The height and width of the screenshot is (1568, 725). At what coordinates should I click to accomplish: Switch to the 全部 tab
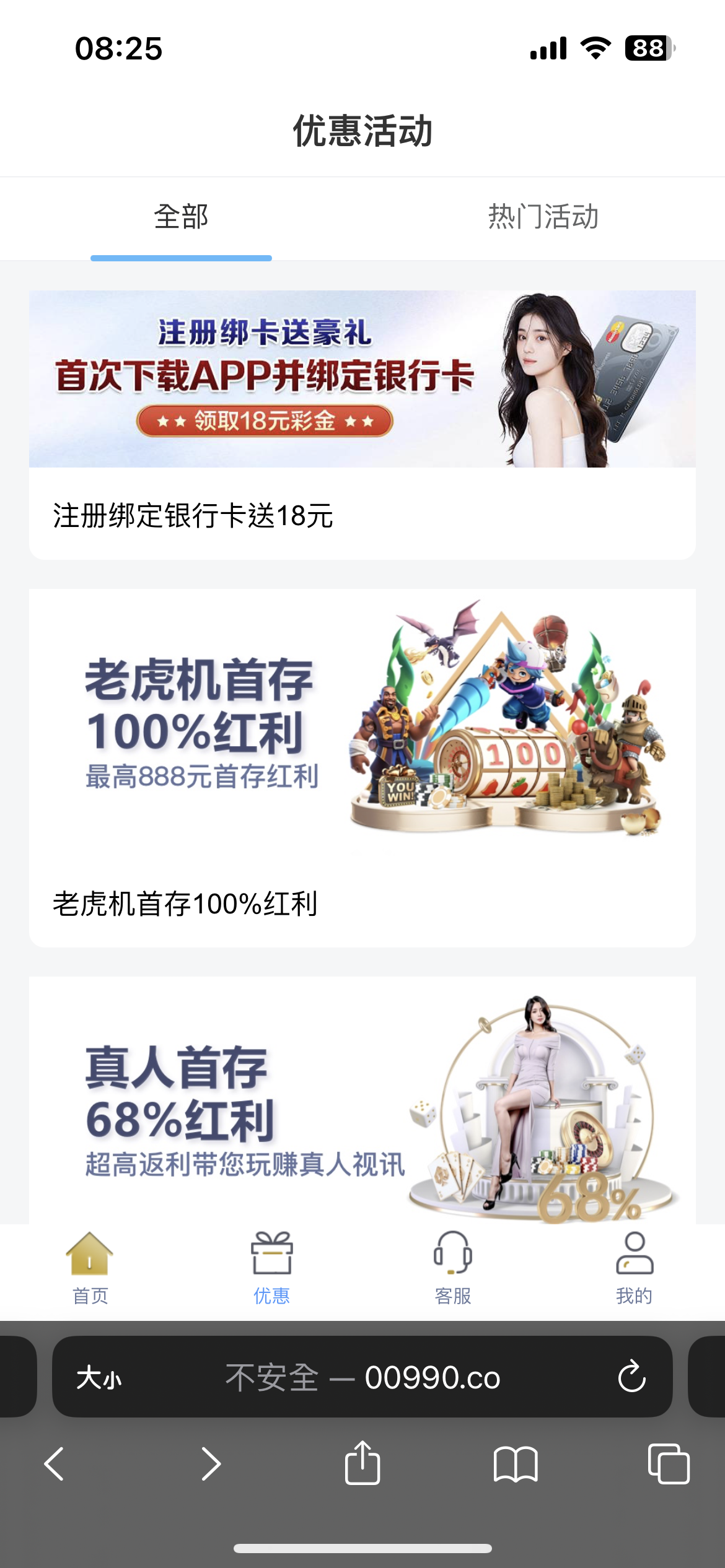pos(181,217)
